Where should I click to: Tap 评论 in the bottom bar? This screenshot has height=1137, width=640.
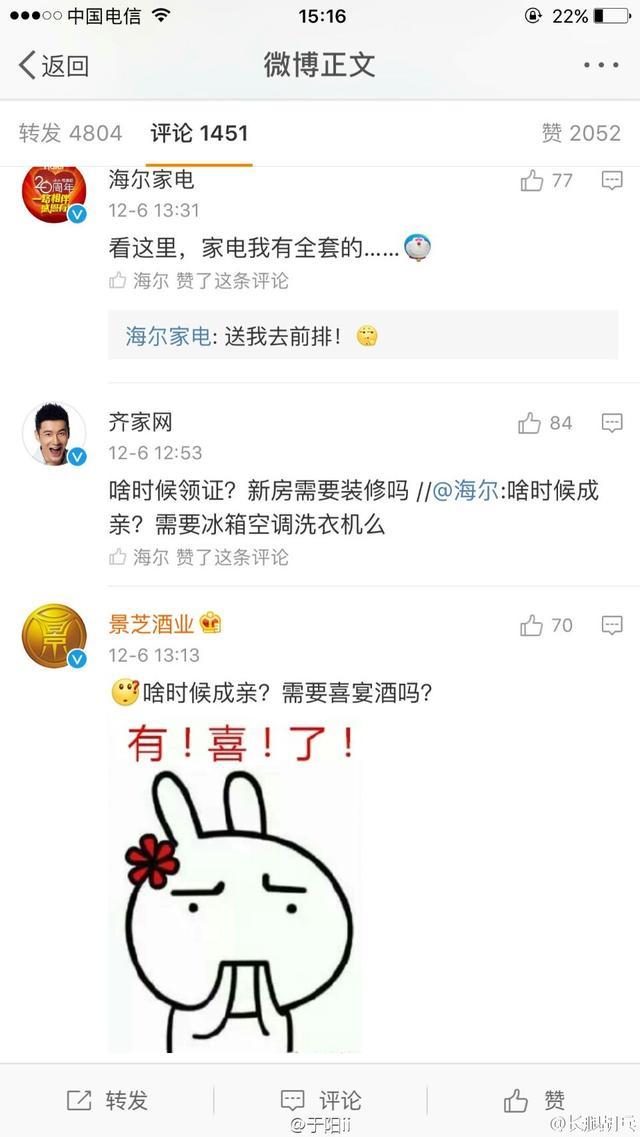(320, 1101)
